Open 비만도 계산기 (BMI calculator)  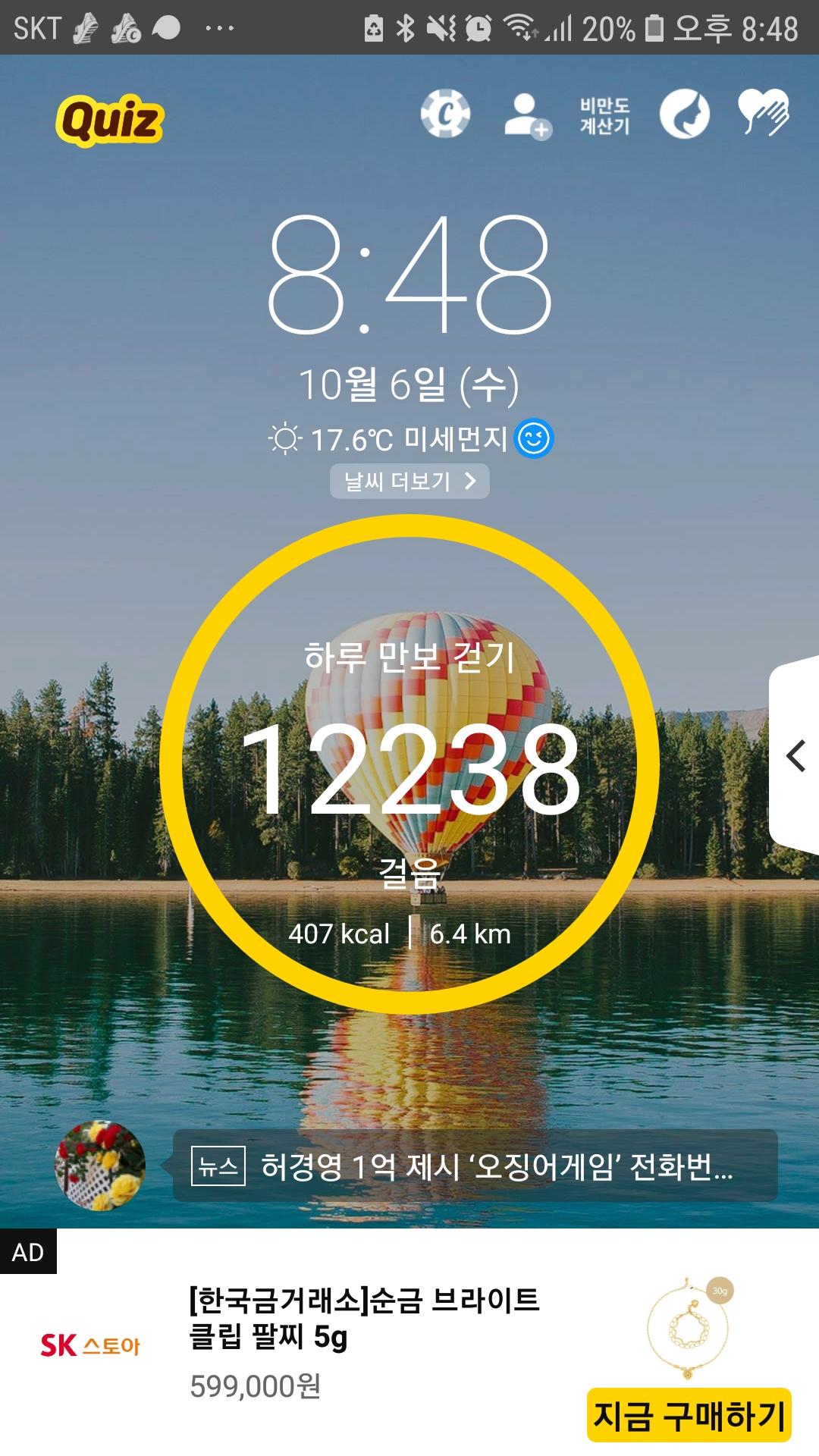coord(604,116)
